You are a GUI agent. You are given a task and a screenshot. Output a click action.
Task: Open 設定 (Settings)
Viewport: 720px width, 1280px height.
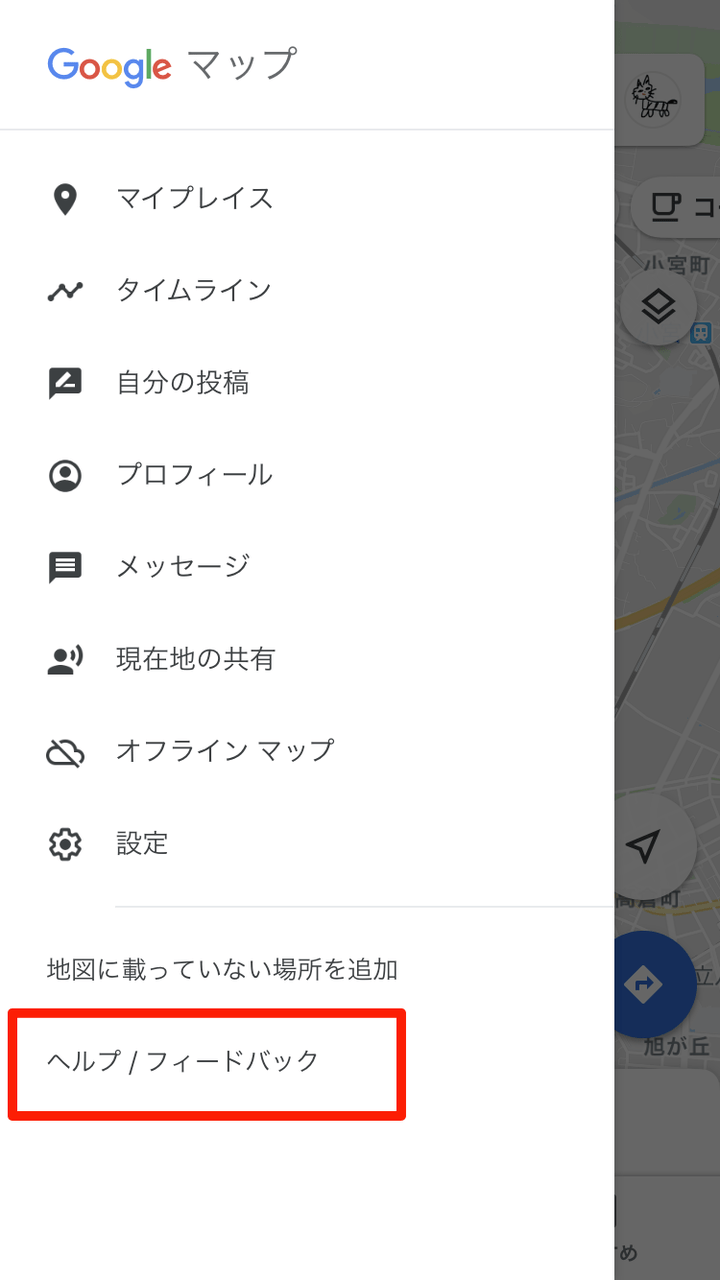click(x=142, y=843)
